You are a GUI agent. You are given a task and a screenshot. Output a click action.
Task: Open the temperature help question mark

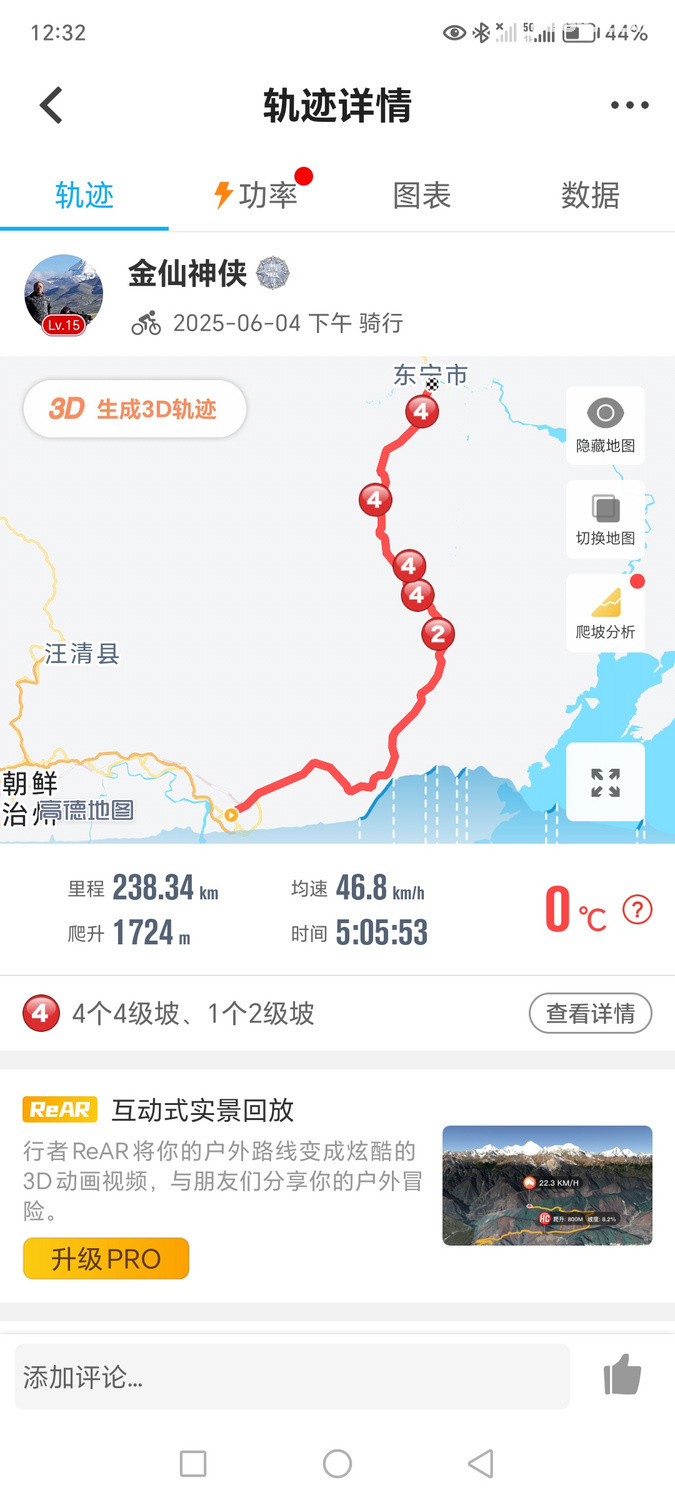coord(637,910)
